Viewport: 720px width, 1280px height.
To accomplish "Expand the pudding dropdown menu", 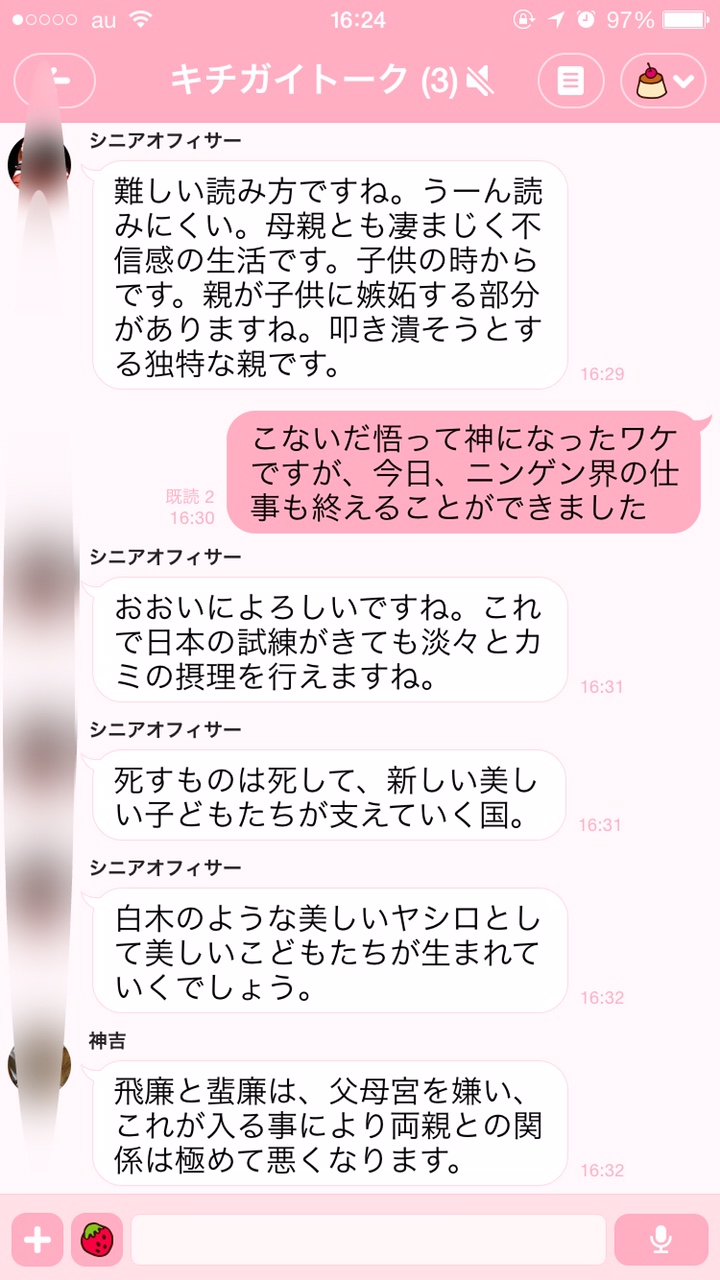I will 664,80.
